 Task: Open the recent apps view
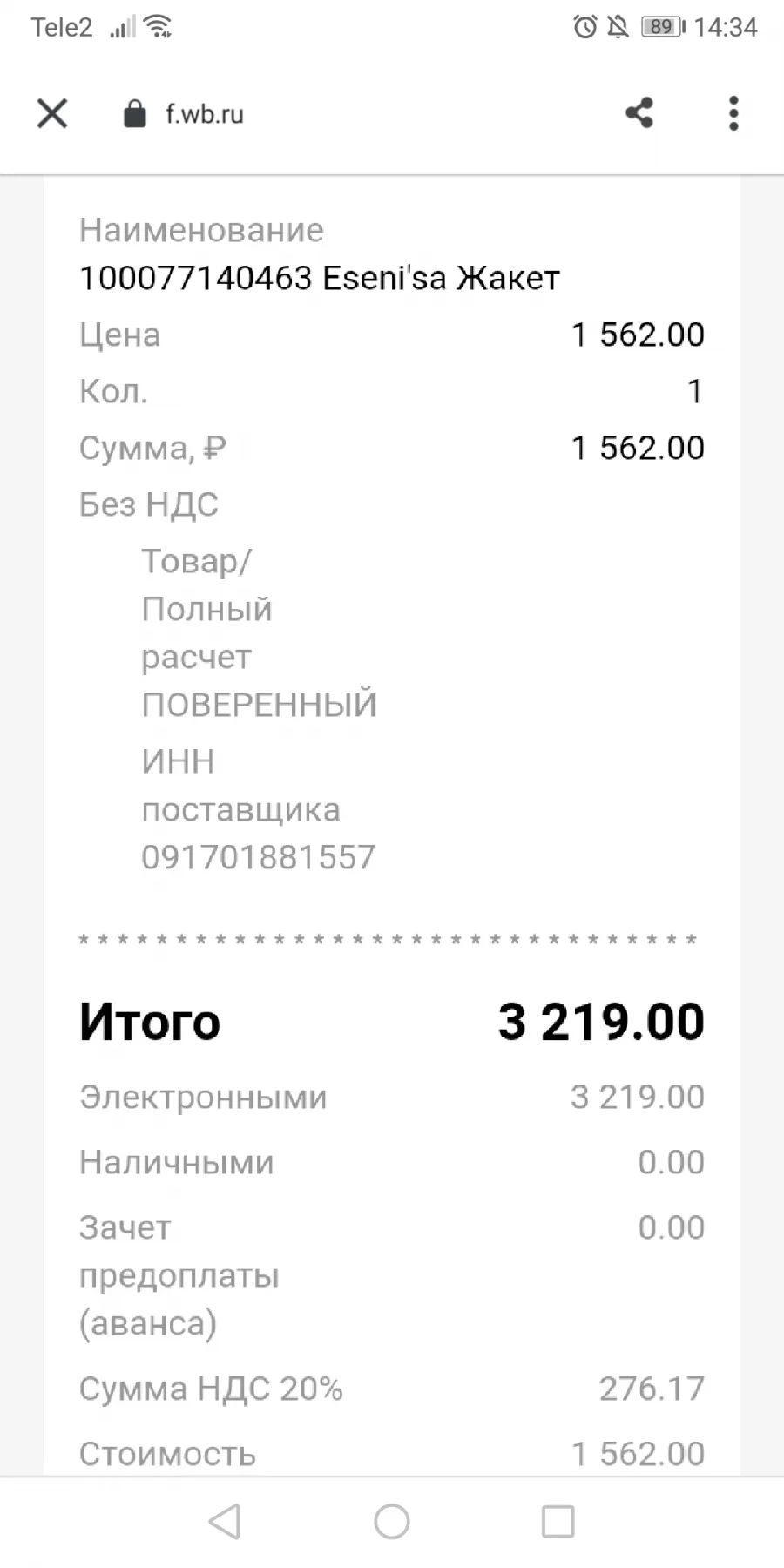pos(558,1522)
